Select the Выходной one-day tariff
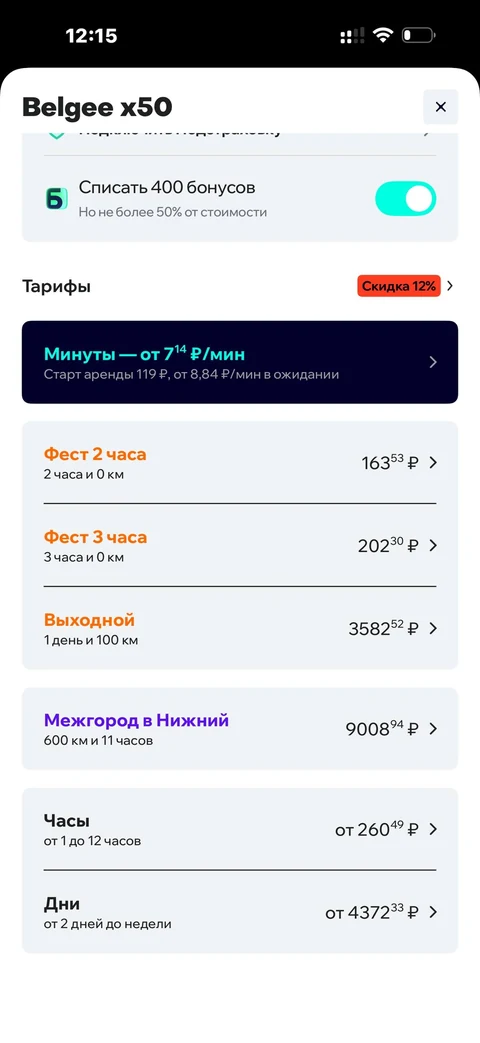 click(240, 629)
